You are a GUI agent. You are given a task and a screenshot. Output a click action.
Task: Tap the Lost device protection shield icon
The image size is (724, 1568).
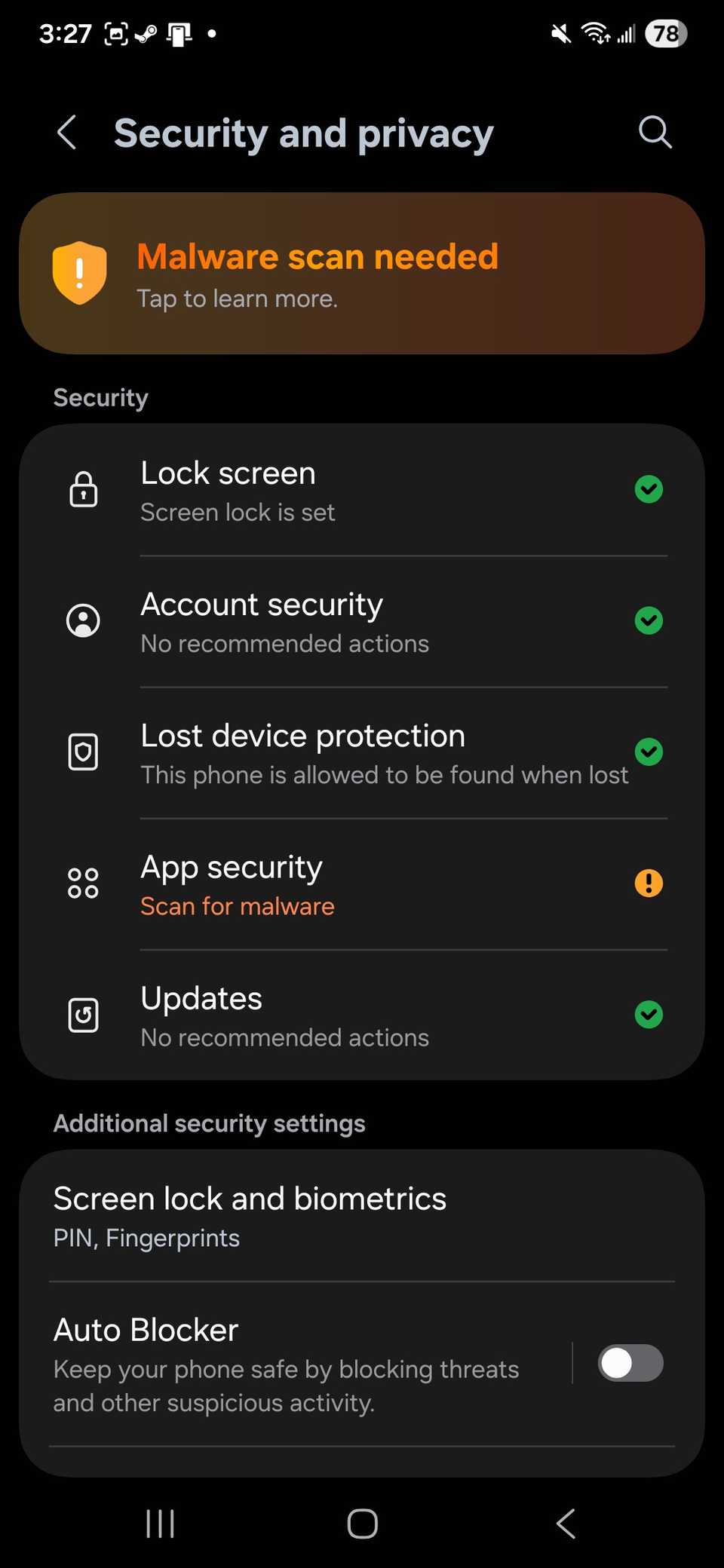click(83, 752)
